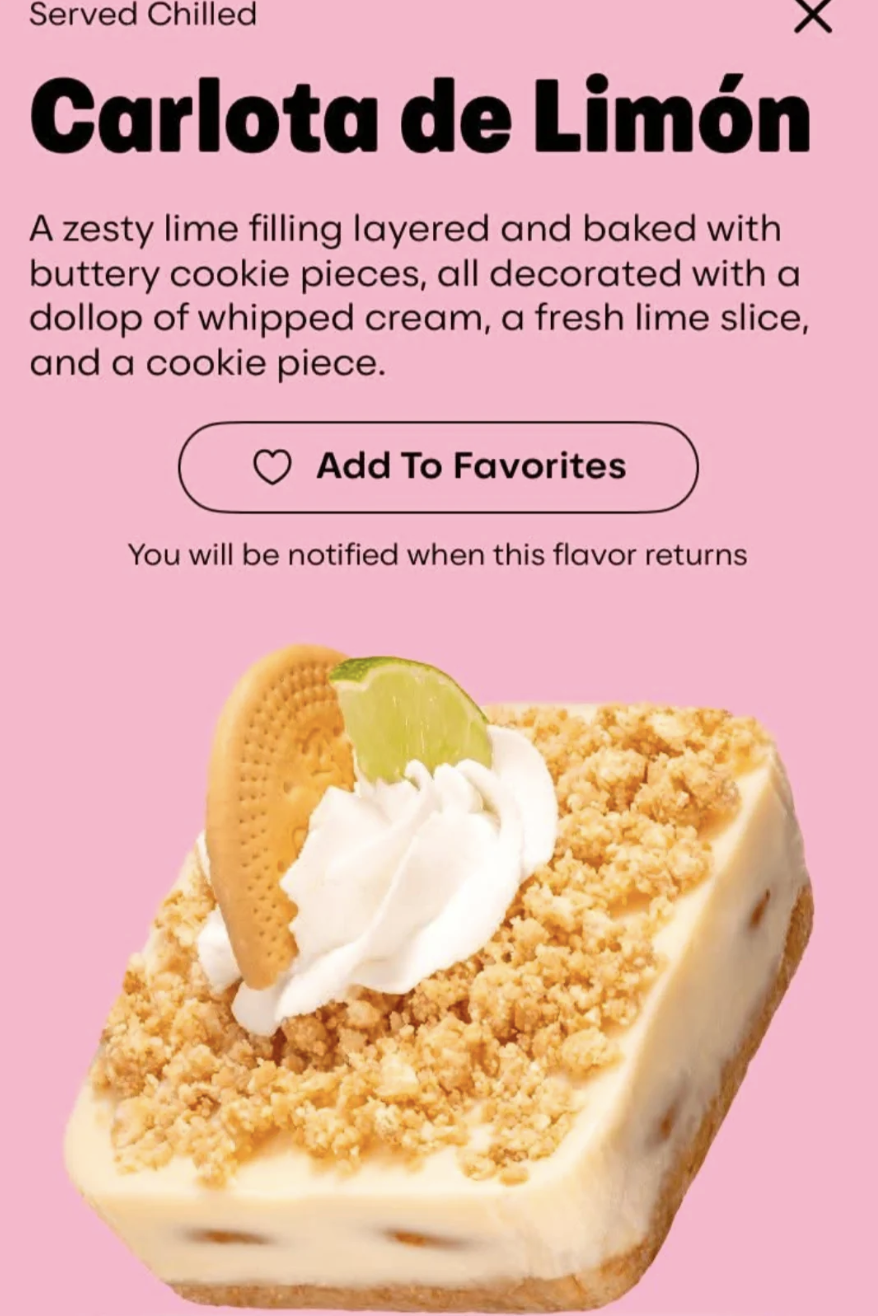The height and width of the screenshot is (1316, 878).
Task: Close the Carlota de Limón detail sheet
Action: click(812, 16)
